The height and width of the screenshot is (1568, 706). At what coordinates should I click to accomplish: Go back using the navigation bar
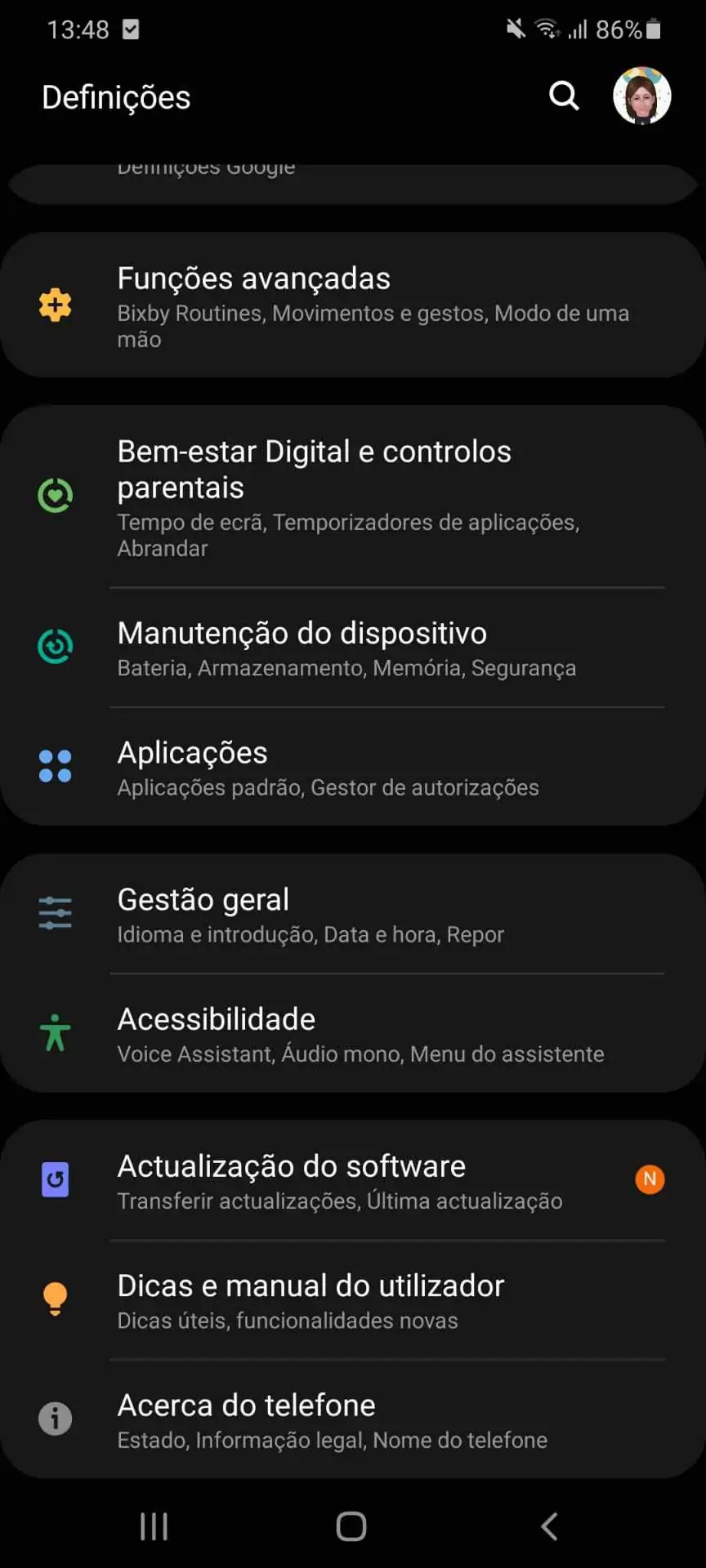point(549,1526)
